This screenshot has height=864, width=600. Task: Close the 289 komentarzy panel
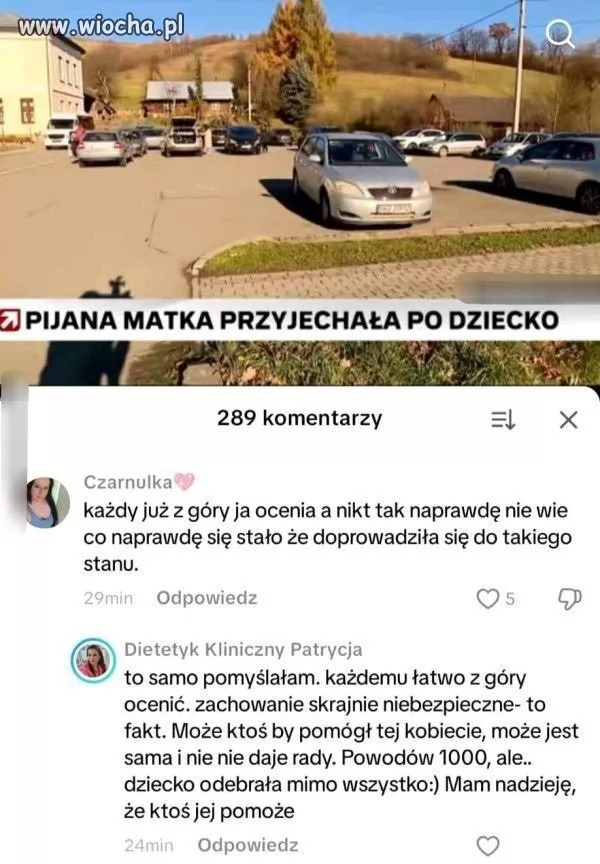568,420
